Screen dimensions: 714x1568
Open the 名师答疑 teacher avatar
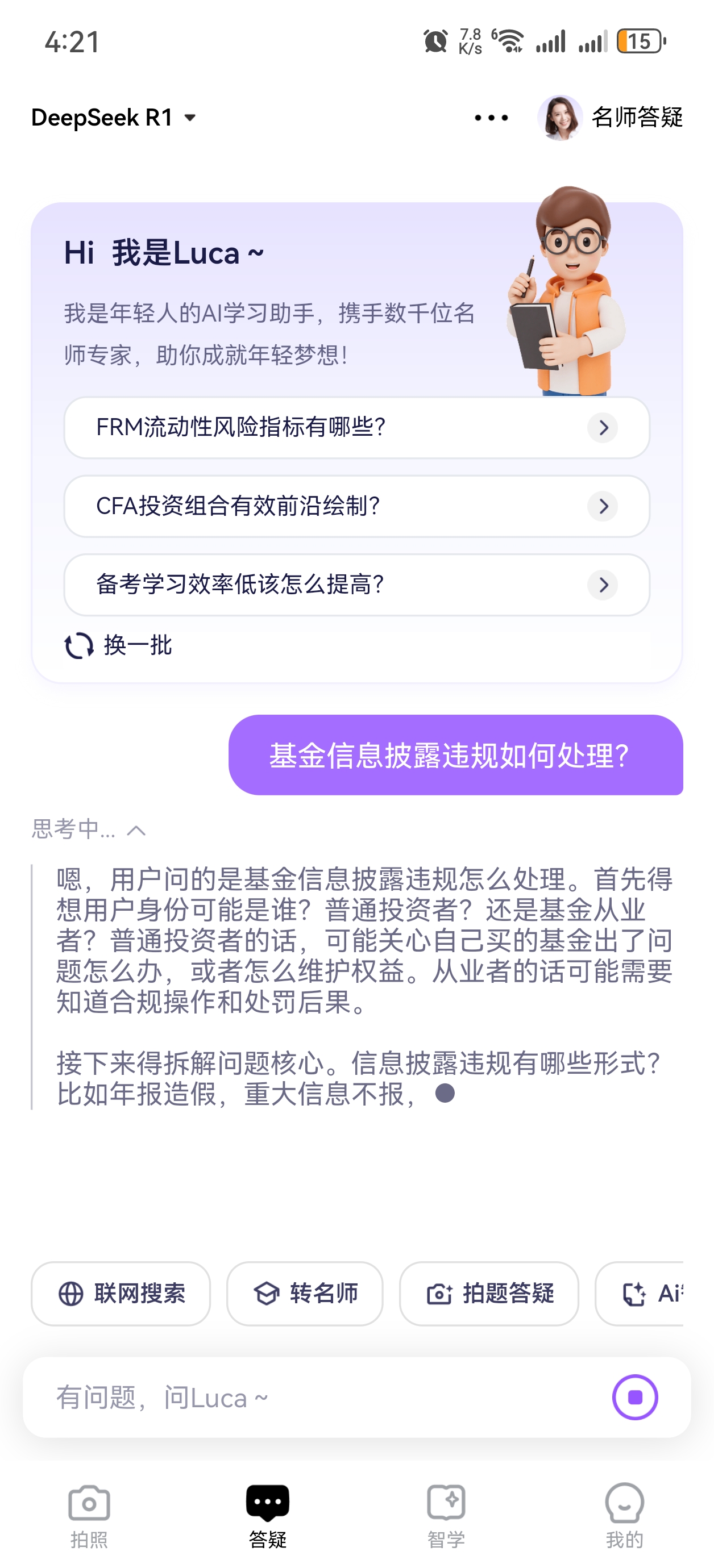click(561, 119)
